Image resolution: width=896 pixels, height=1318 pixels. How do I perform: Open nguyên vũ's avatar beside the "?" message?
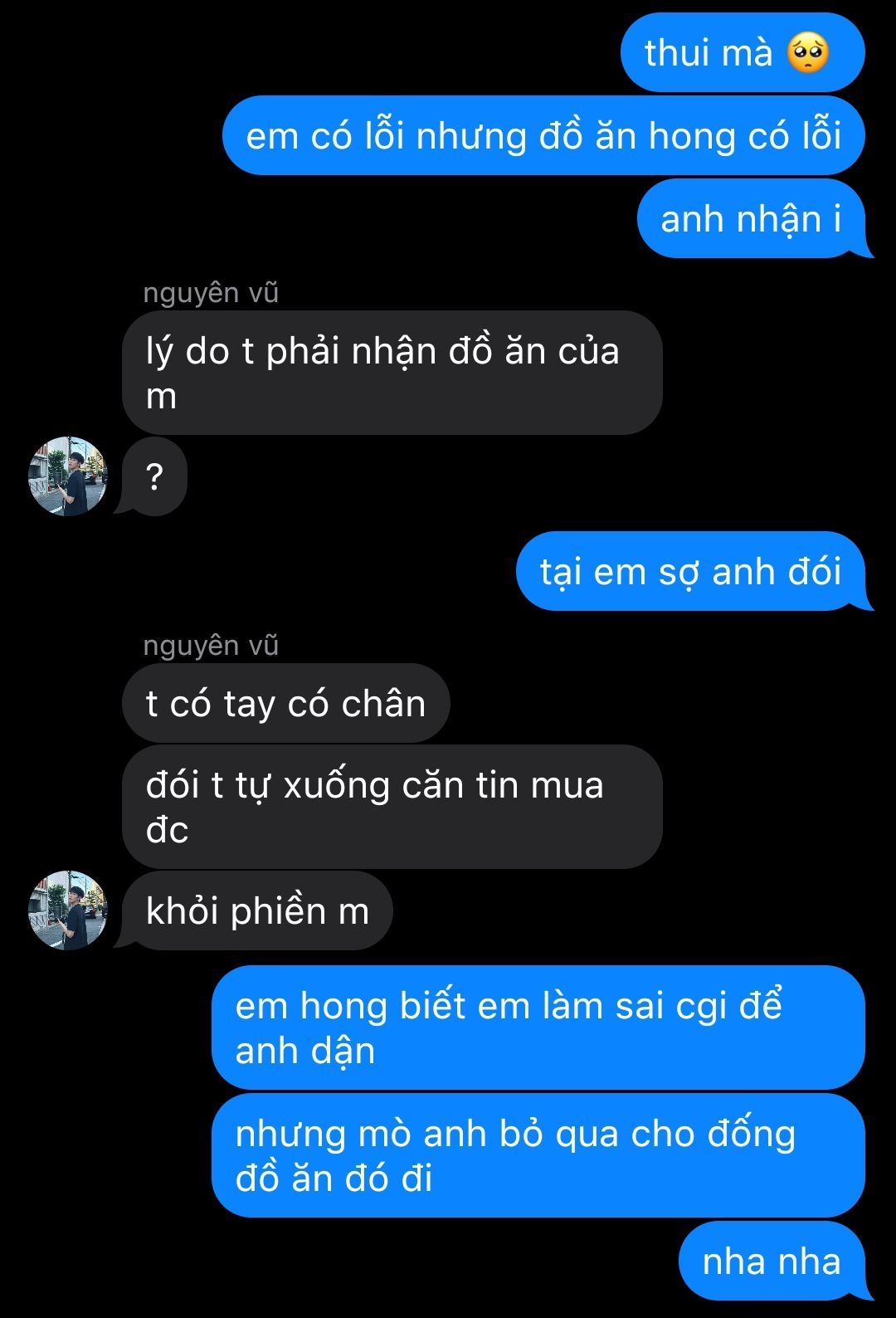coord(68,476)
